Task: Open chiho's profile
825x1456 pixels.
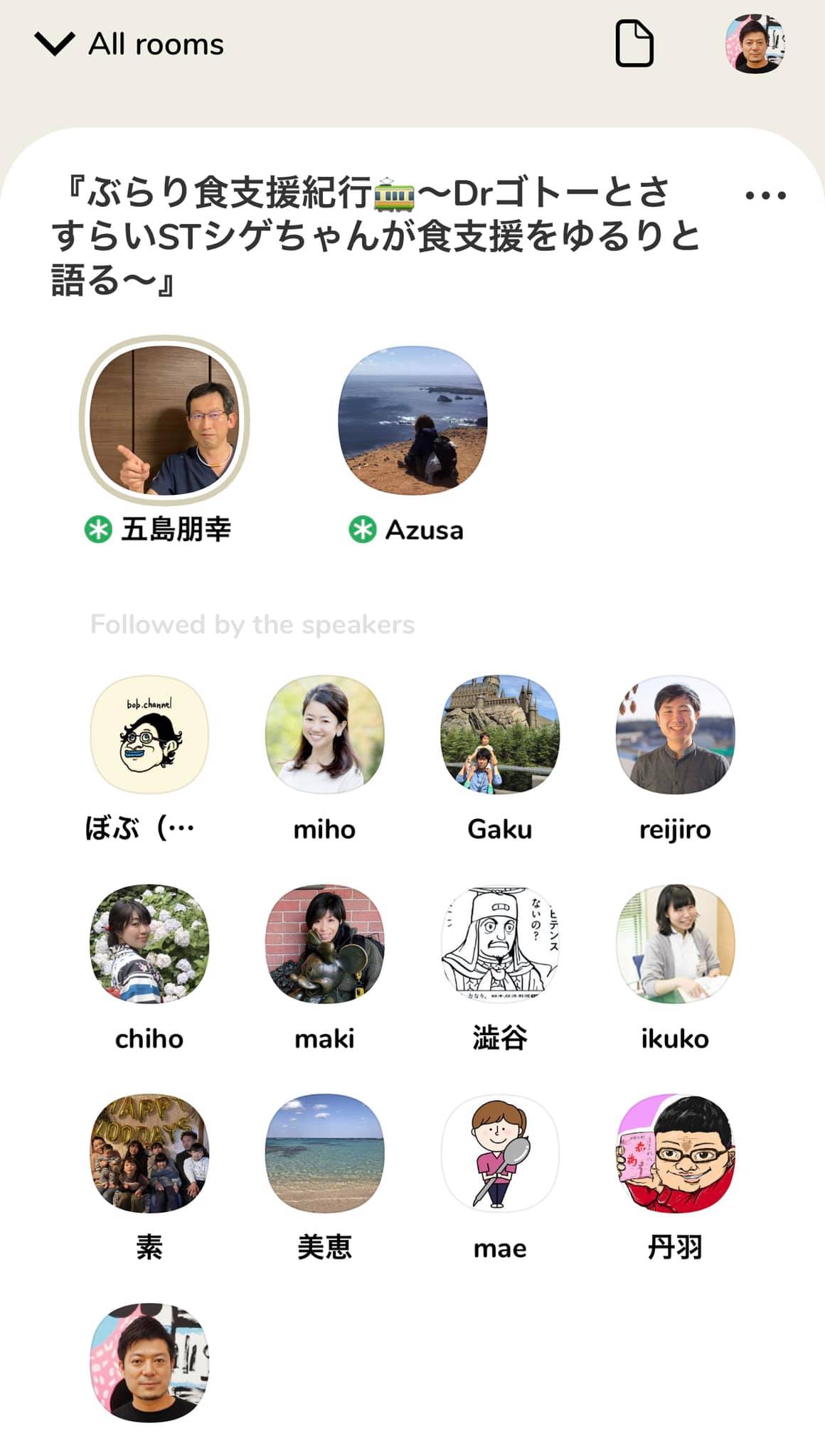Action: click(149, 943)
